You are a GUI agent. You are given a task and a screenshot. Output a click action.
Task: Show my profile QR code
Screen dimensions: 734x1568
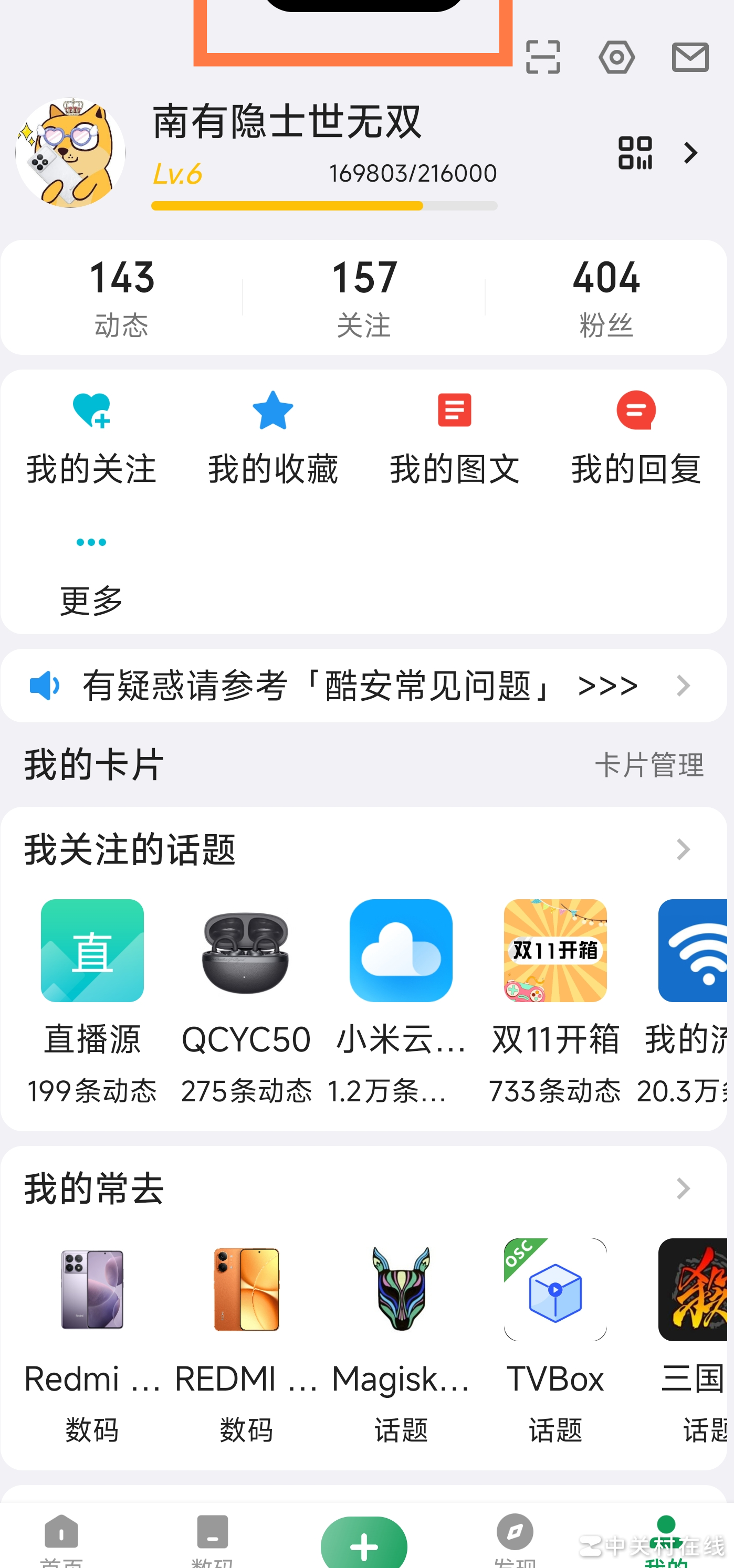[635, 153]
